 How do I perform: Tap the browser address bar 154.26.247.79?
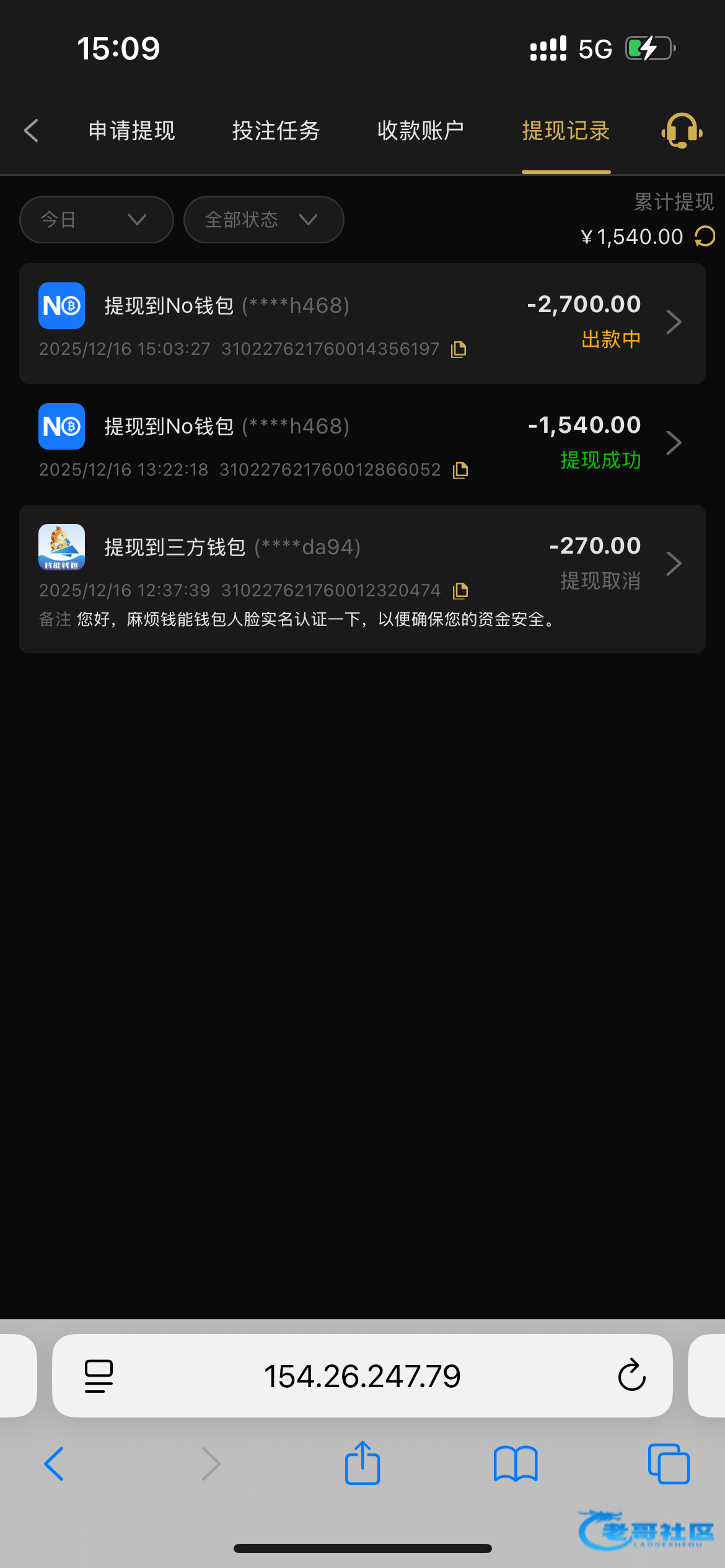point(362,1376)
